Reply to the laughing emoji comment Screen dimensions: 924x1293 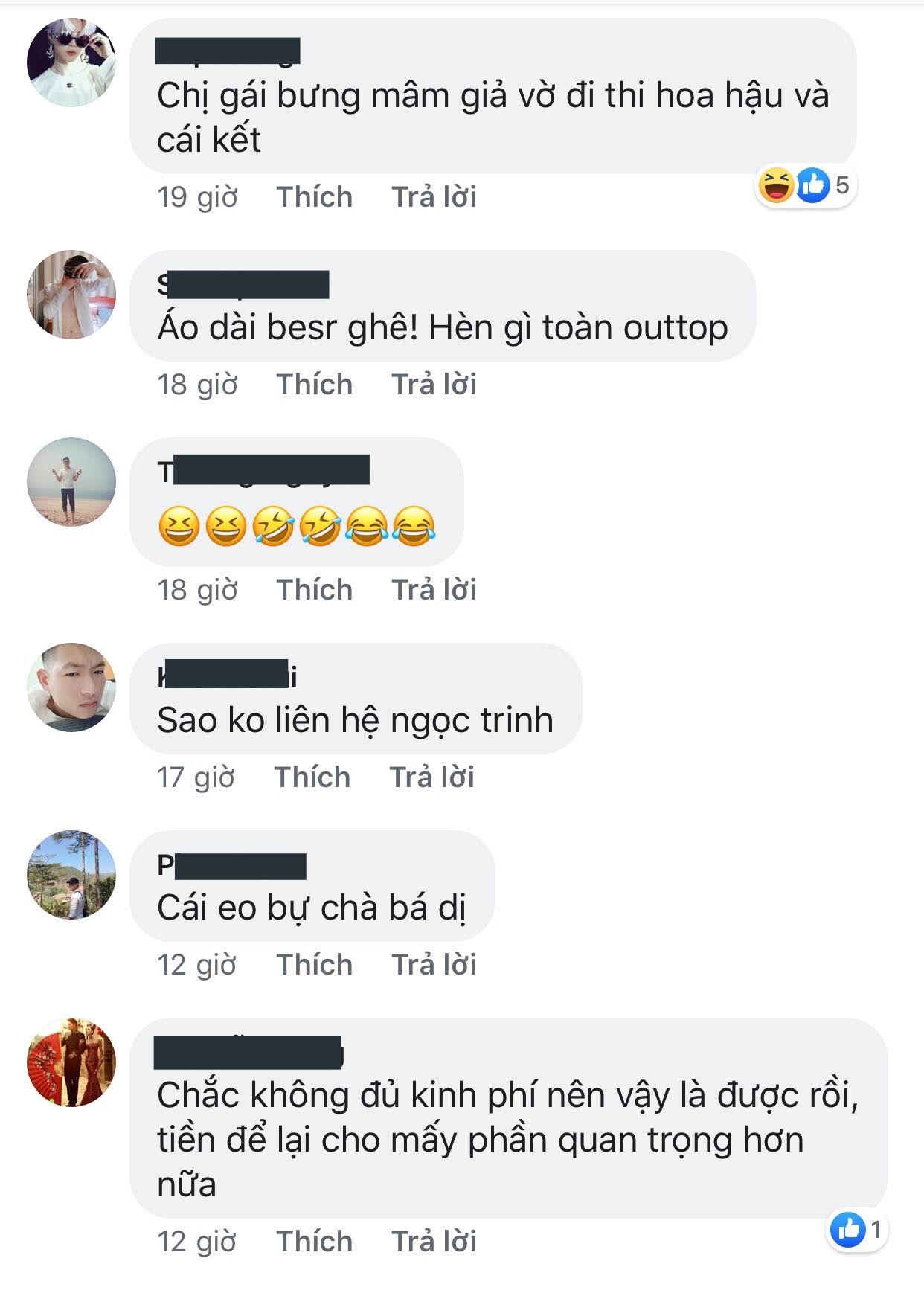point(434,590)
